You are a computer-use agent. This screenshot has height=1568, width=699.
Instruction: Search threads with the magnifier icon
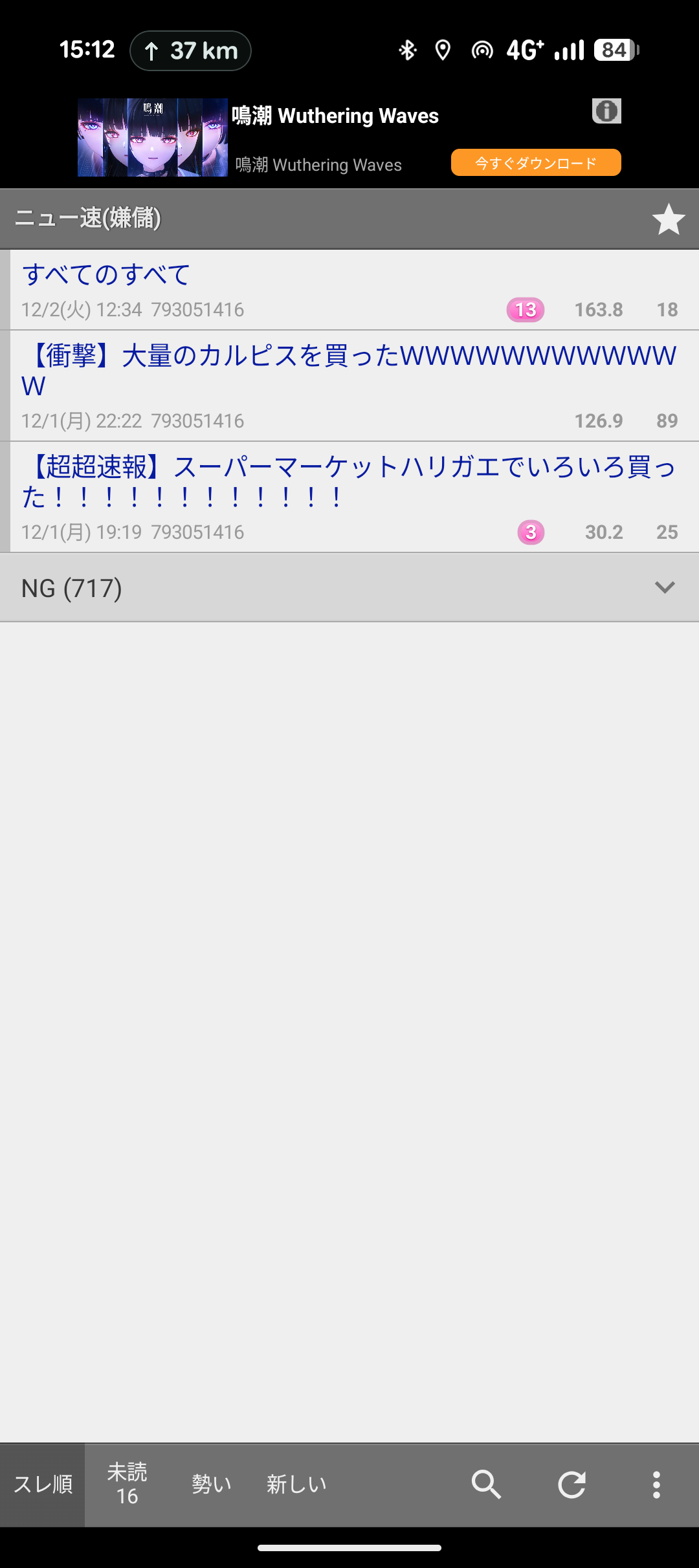click(x=486, y=1484)
